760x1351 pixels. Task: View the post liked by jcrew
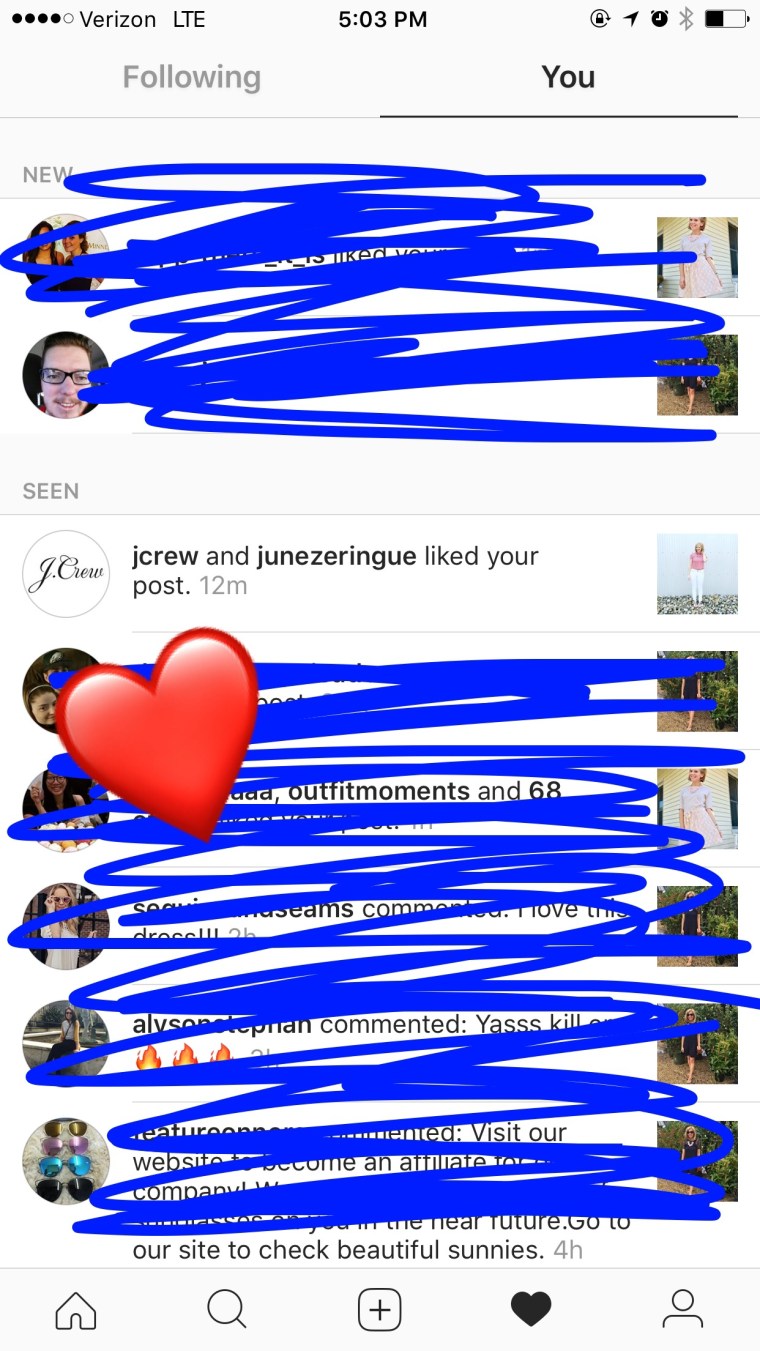coord(697,573)
